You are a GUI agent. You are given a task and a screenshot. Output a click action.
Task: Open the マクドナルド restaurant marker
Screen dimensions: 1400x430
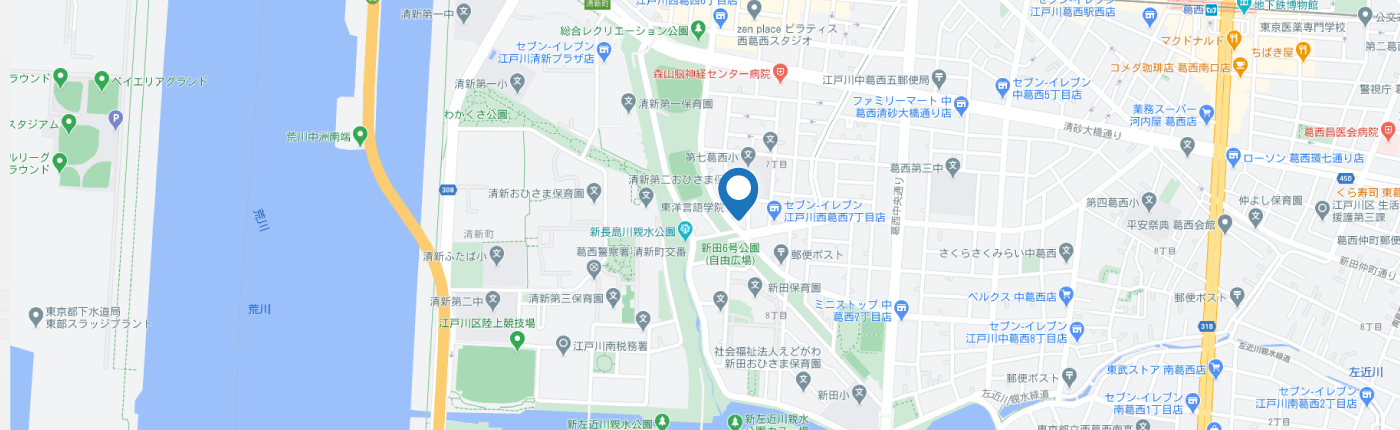pyautogui.click(x=1233, y=40)
